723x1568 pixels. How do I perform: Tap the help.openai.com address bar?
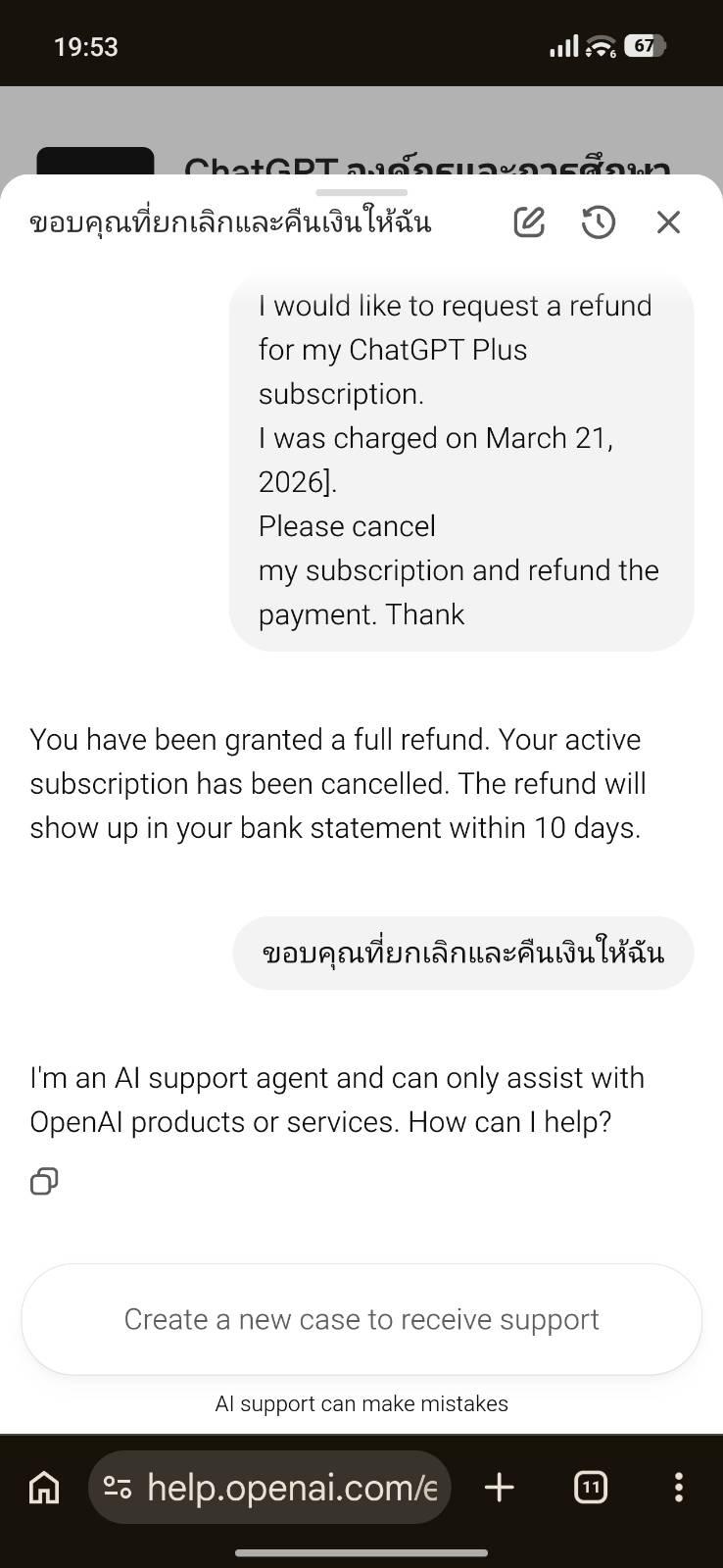point(269,1488)
